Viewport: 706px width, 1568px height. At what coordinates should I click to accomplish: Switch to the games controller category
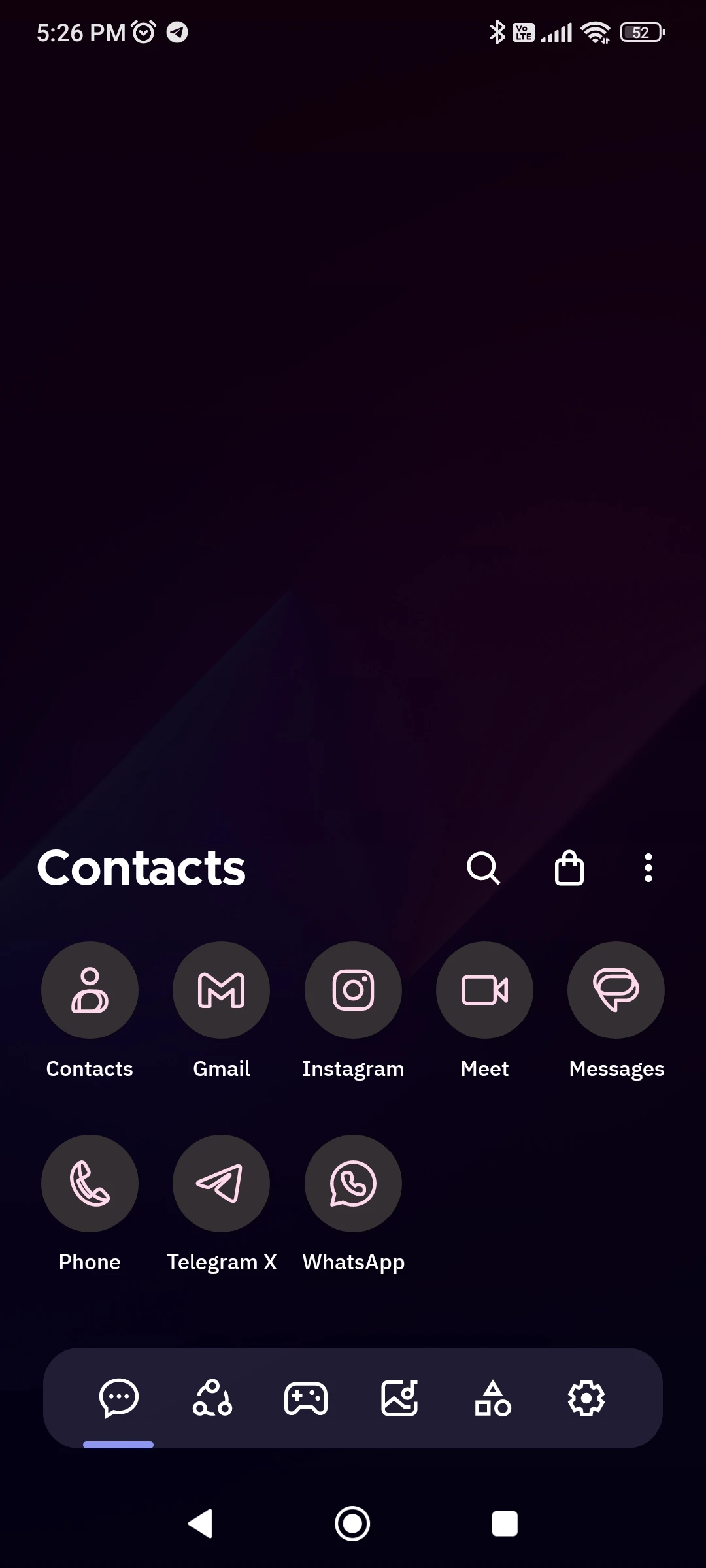tap(306, 1399)
